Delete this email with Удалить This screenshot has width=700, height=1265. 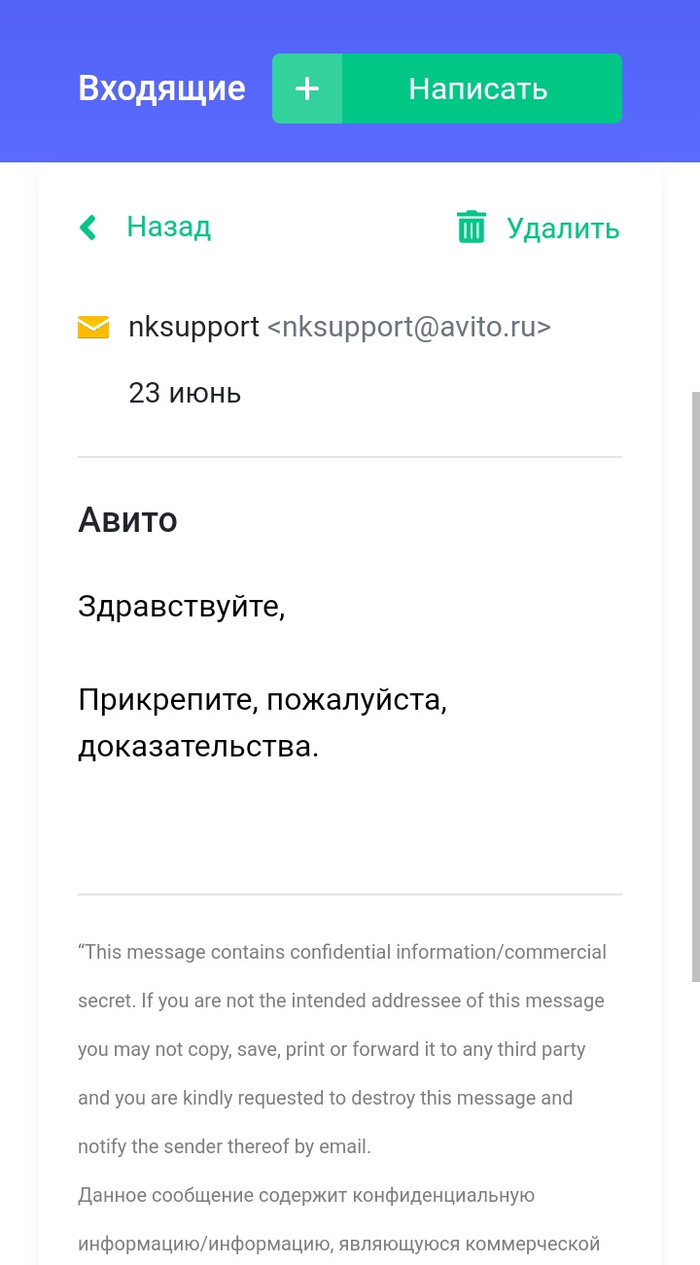[x=538, y=228]
